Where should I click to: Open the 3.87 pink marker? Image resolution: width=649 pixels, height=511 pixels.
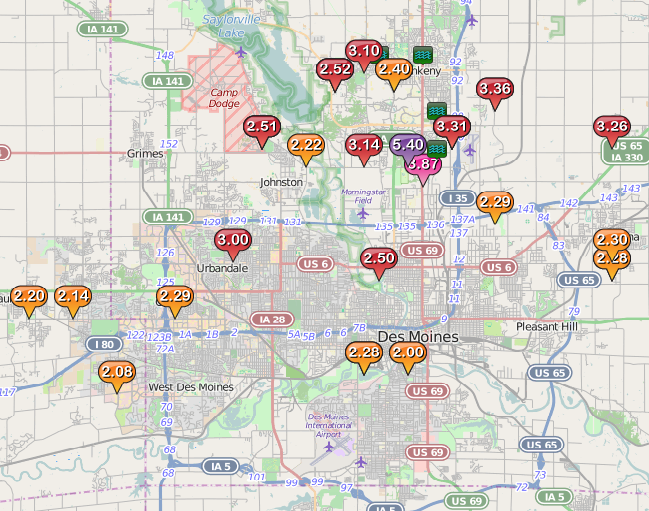[423, 168]
